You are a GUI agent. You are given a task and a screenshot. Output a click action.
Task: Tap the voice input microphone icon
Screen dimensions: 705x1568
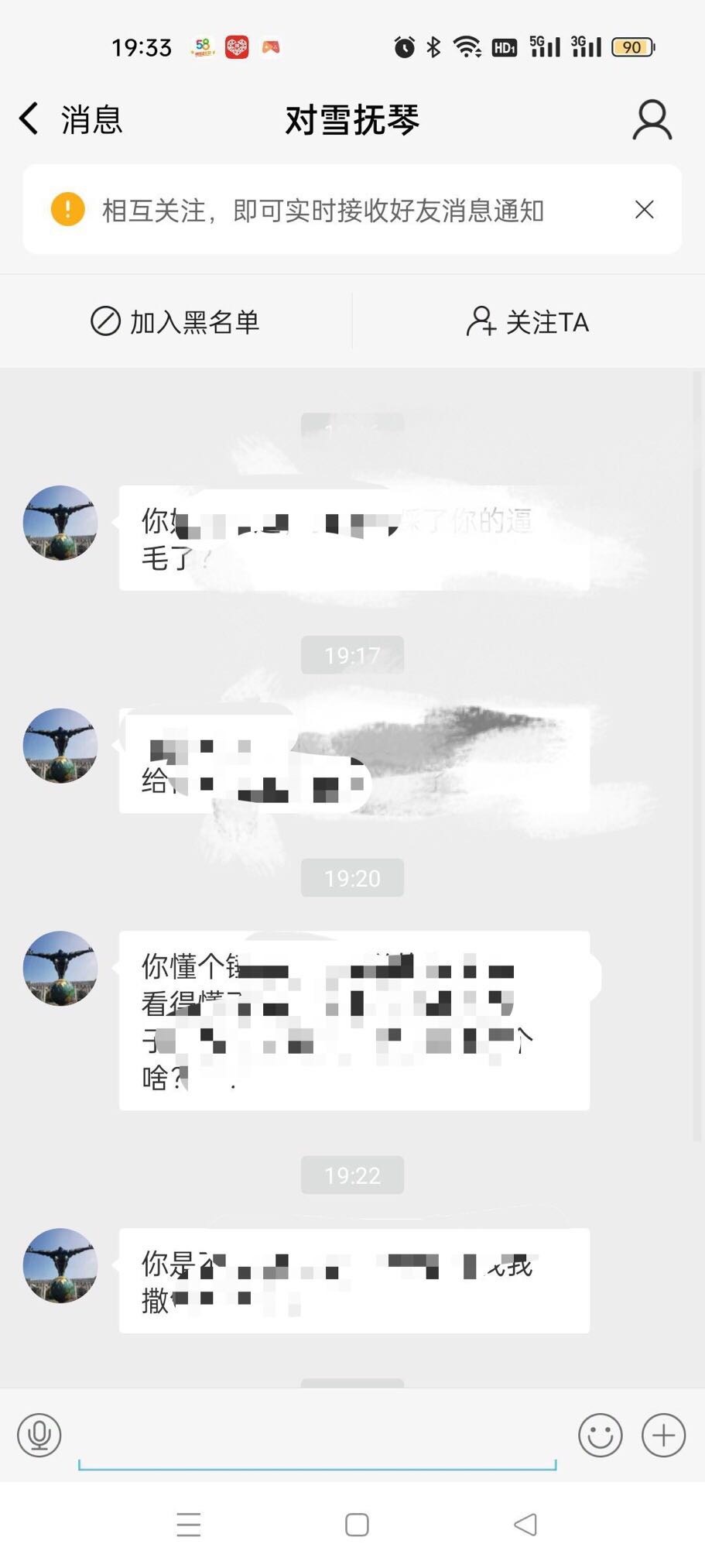pos(39,1435)
